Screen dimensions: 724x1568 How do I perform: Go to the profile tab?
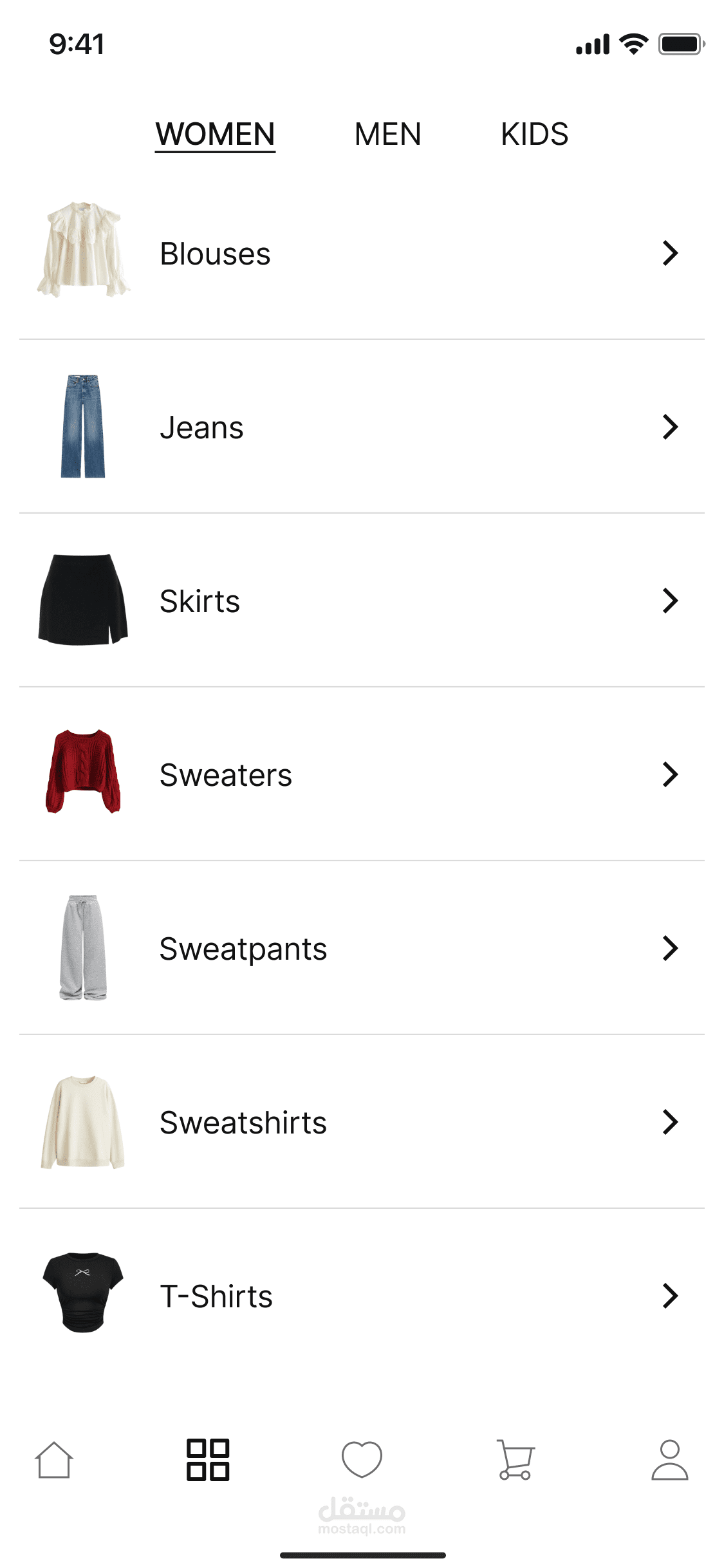coord(669,1460)
